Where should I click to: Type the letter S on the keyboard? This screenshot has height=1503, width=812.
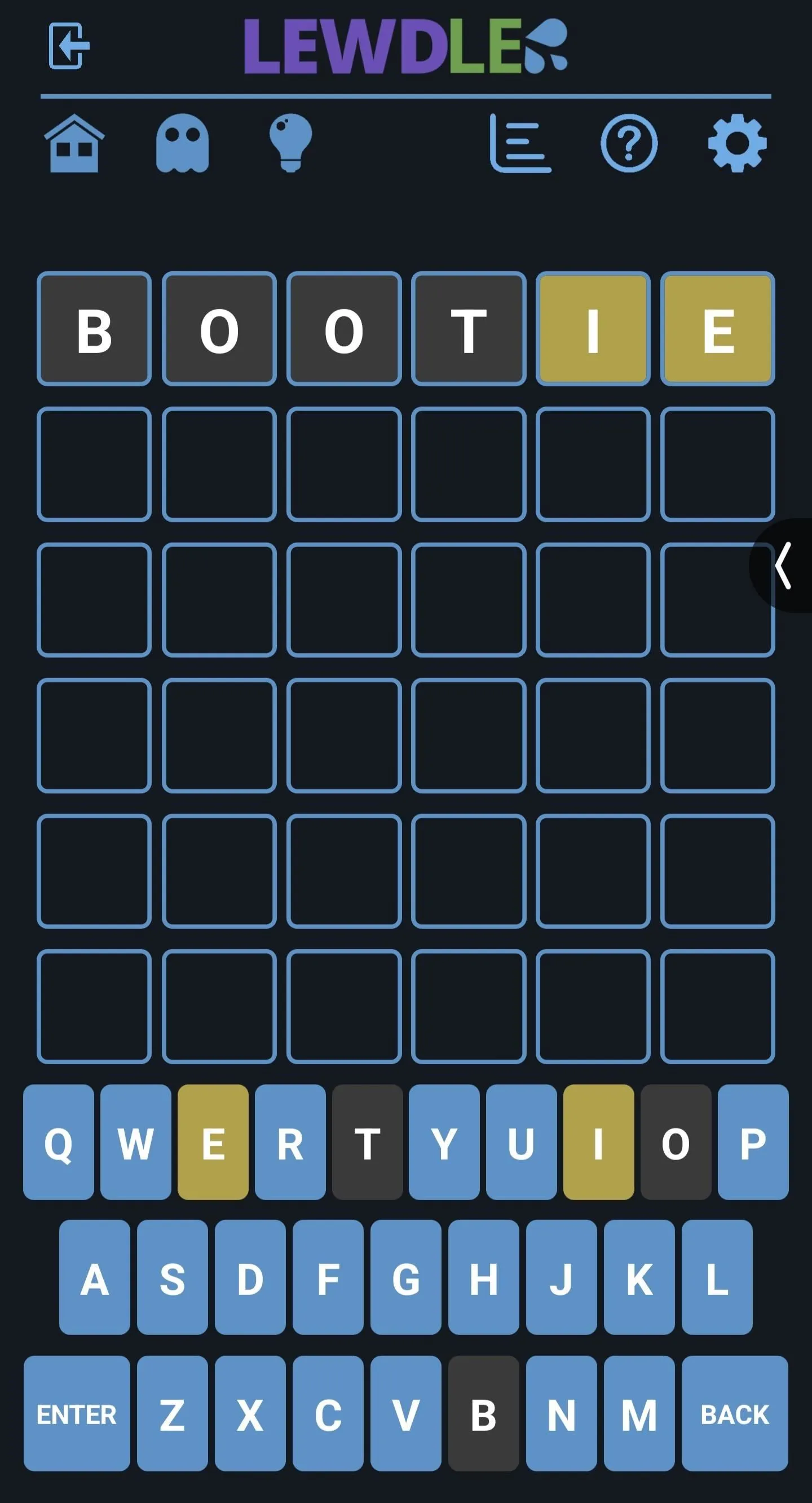172,1277
